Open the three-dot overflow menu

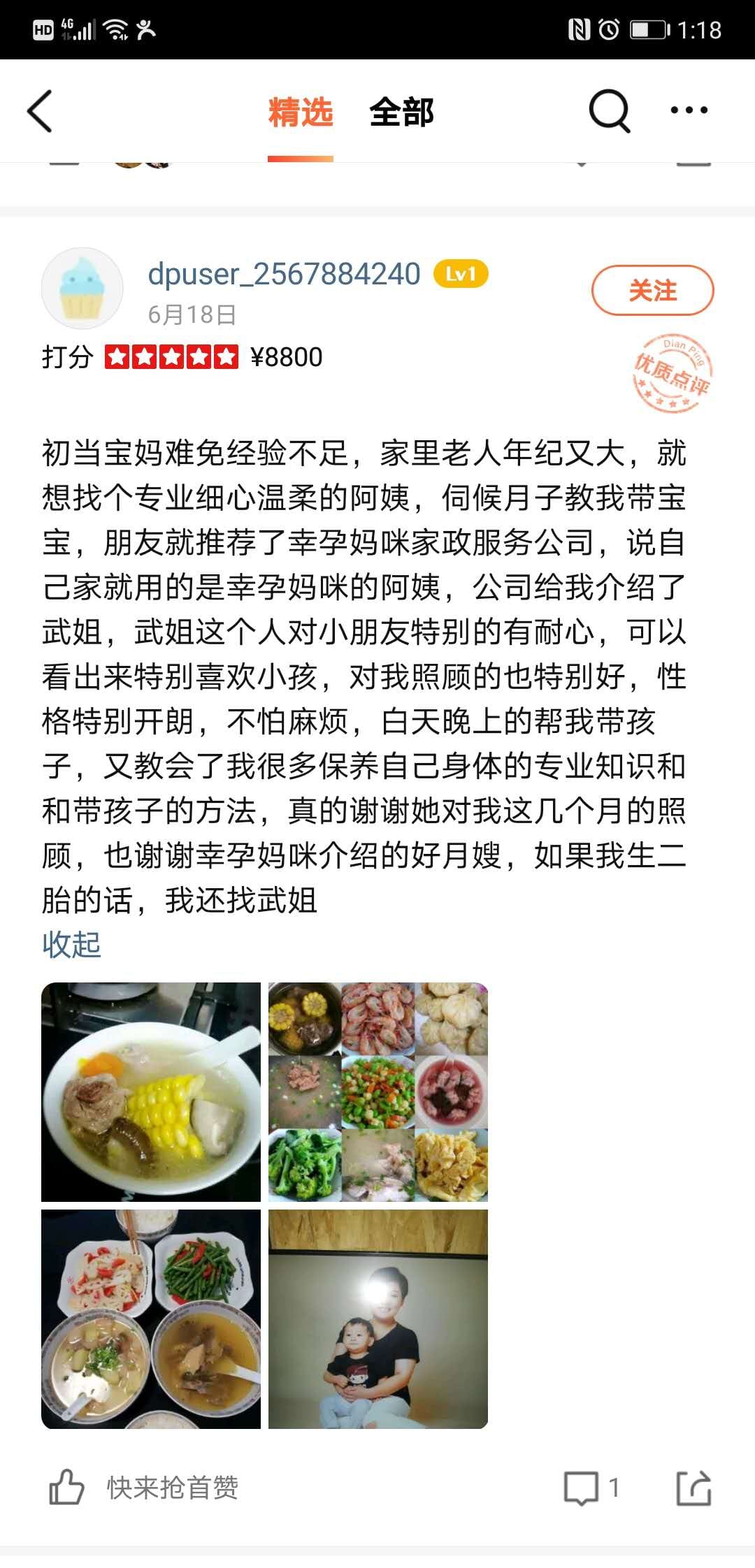coord(689,110)
